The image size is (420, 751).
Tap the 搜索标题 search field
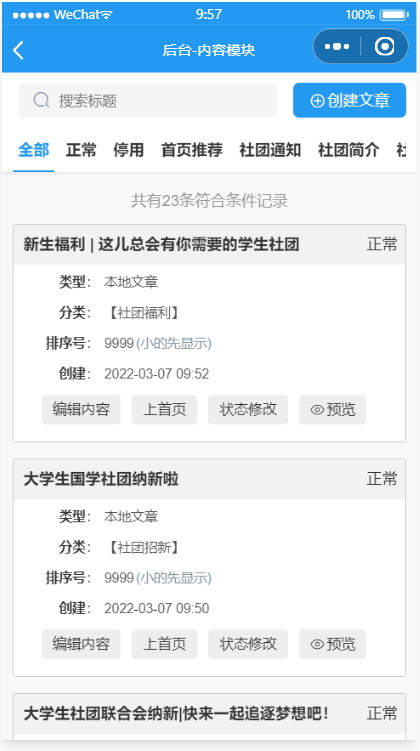pyautogui.click(x=148, y=100)
